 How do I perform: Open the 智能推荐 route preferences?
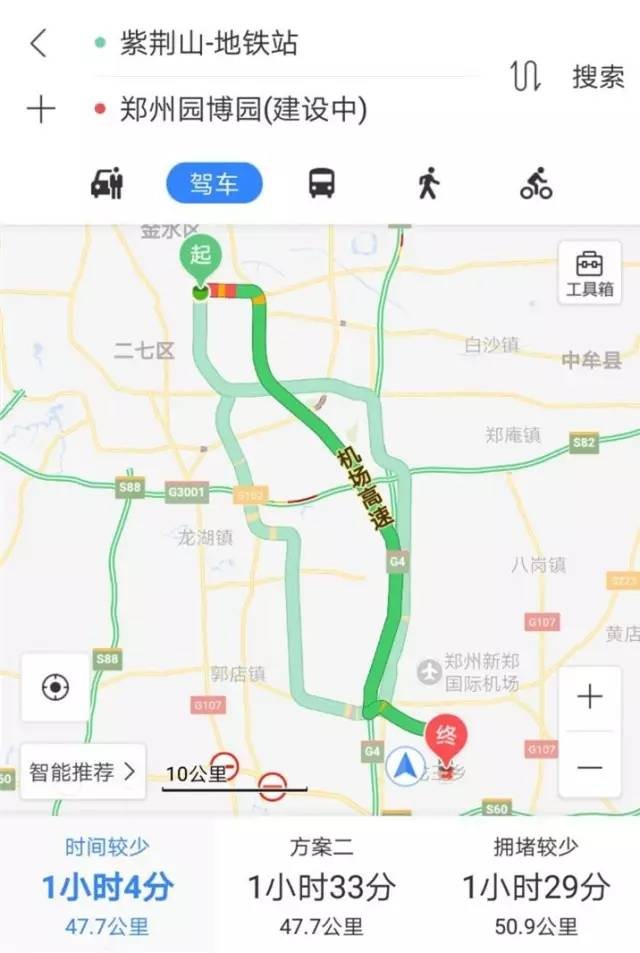click(83, 772)
